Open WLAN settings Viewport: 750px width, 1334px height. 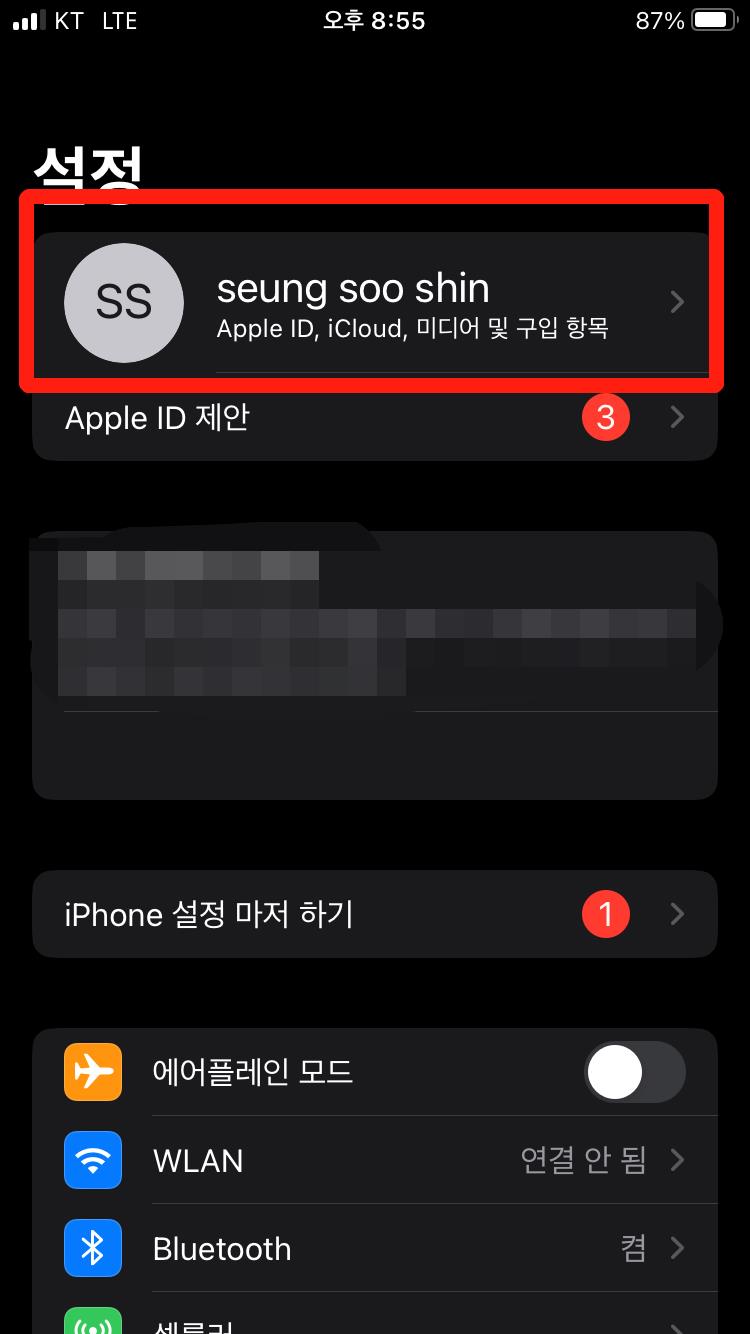pos(375,1160)
